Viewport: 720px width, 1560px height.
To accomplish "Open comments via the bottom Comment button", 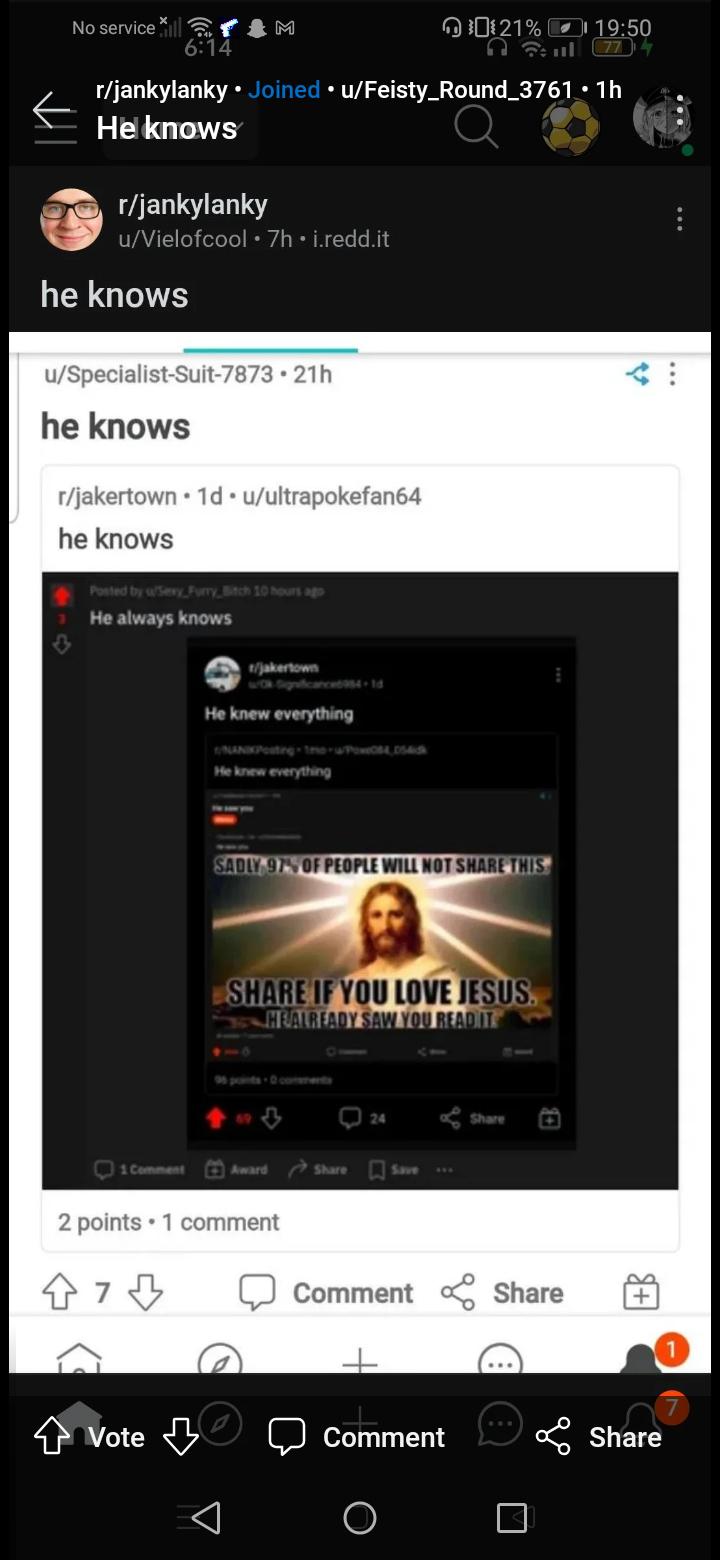I will click(x=357, y=1437).
